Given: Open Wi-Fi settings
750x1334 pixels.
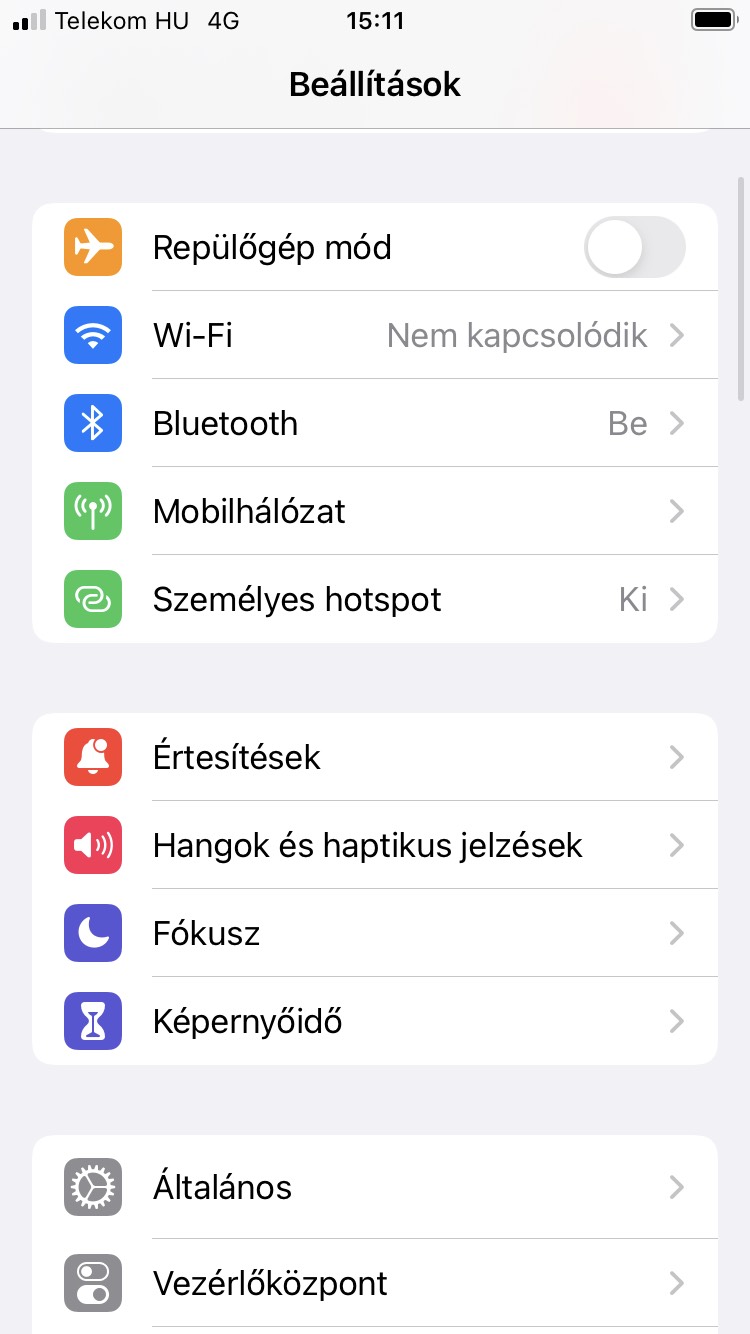Looking at the screenshot, I should tap(375, 335).
